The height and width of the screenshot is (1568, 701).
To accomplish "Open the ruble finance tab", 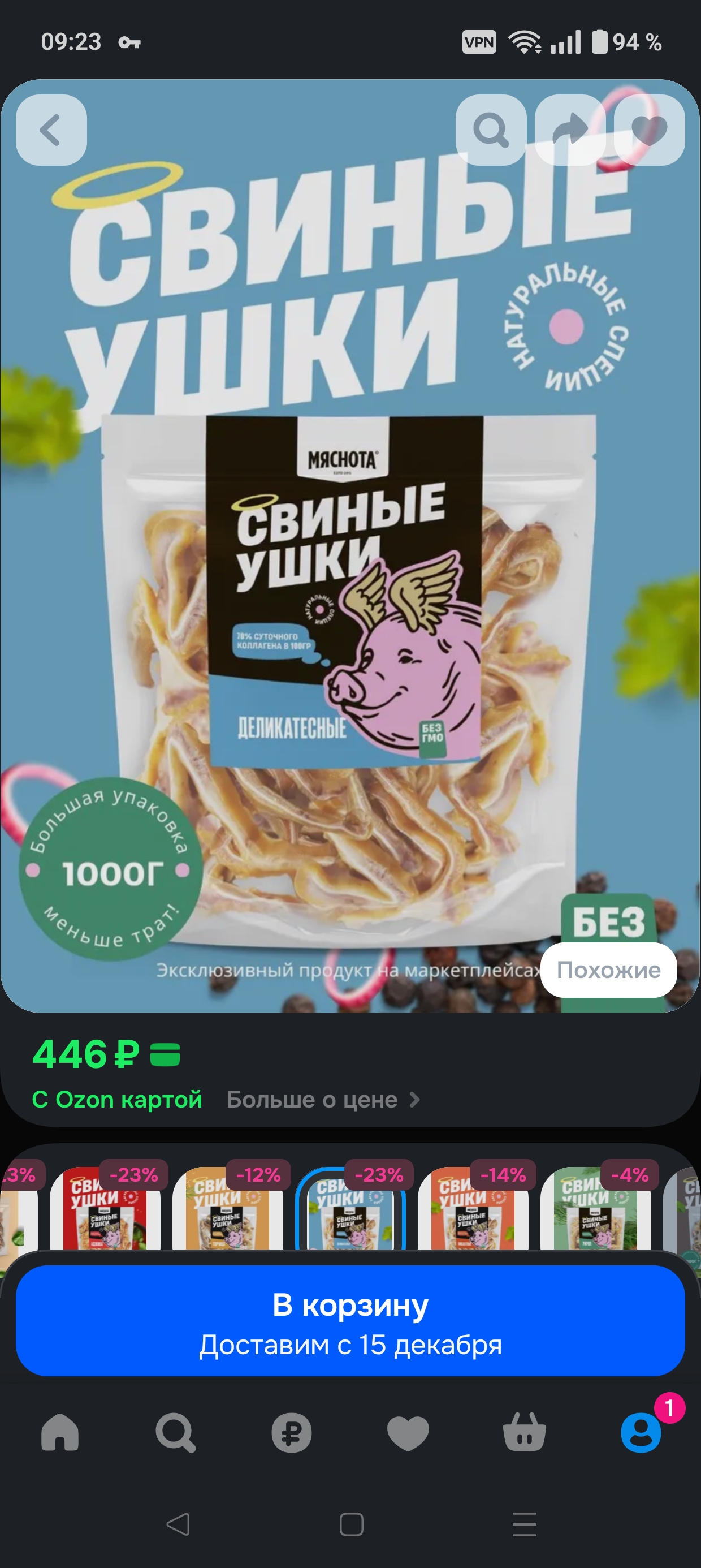I will 292,1433.
